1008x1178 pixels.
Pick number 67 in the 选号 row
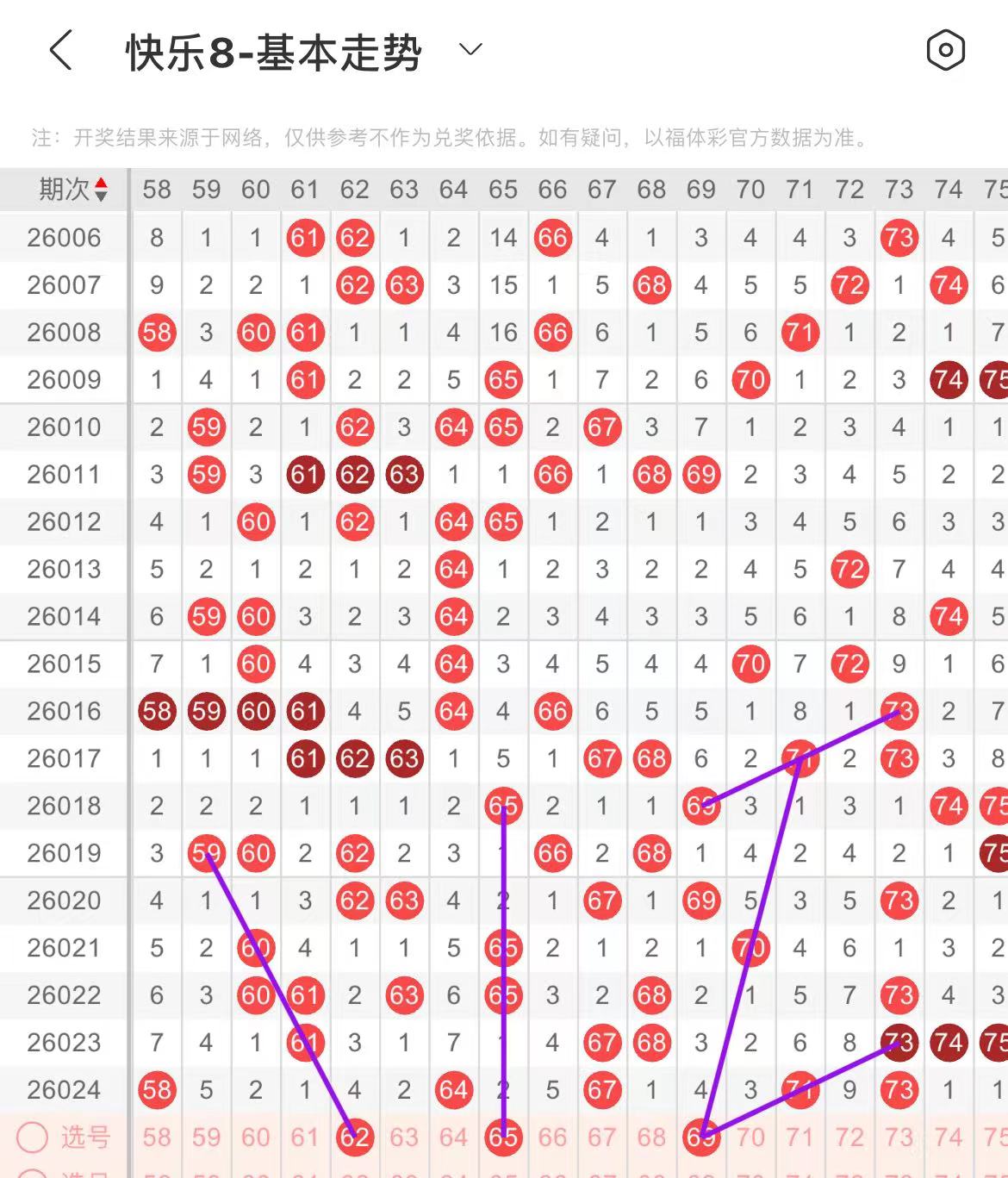602,1137
